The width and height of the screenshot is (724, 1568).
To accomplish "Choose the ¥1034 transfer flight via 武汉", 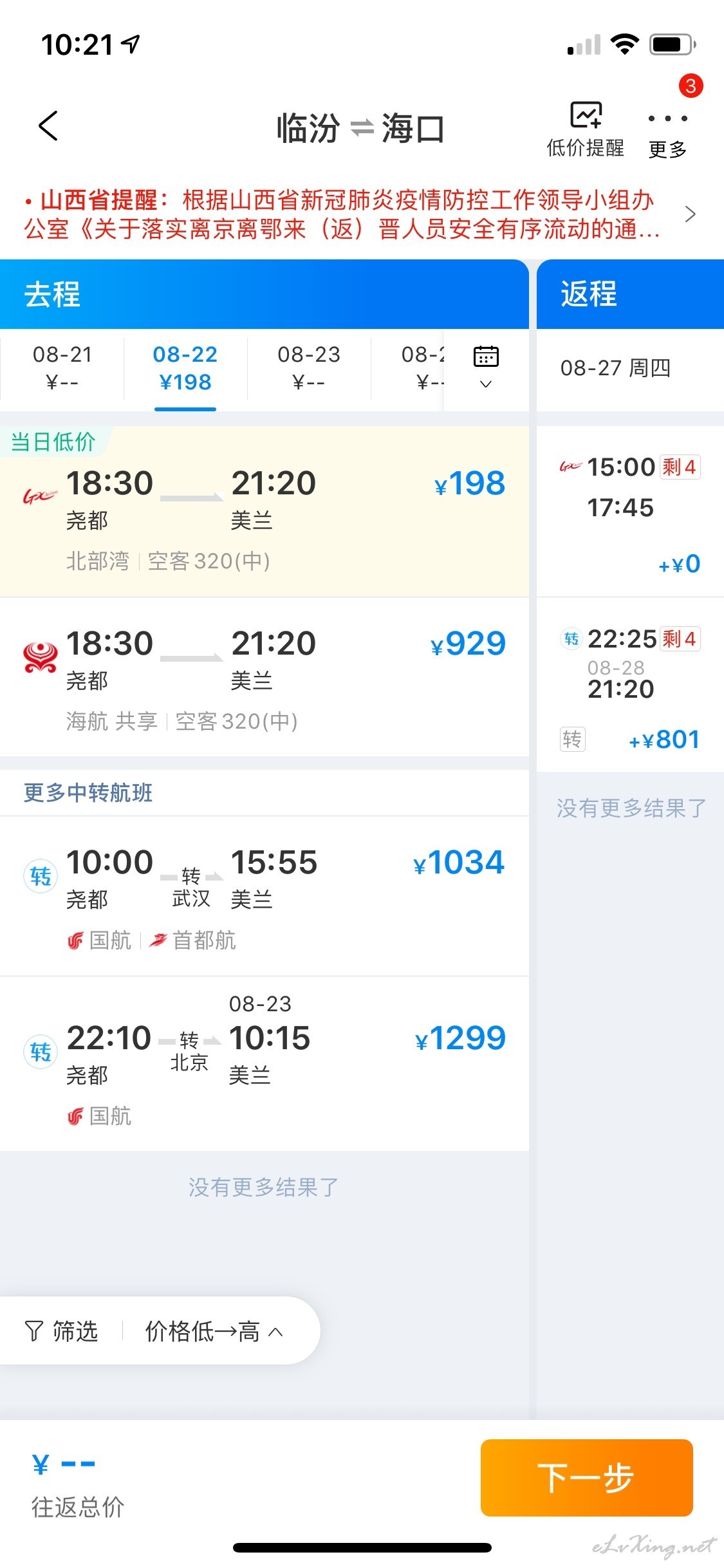I will (x=265, y=897).
